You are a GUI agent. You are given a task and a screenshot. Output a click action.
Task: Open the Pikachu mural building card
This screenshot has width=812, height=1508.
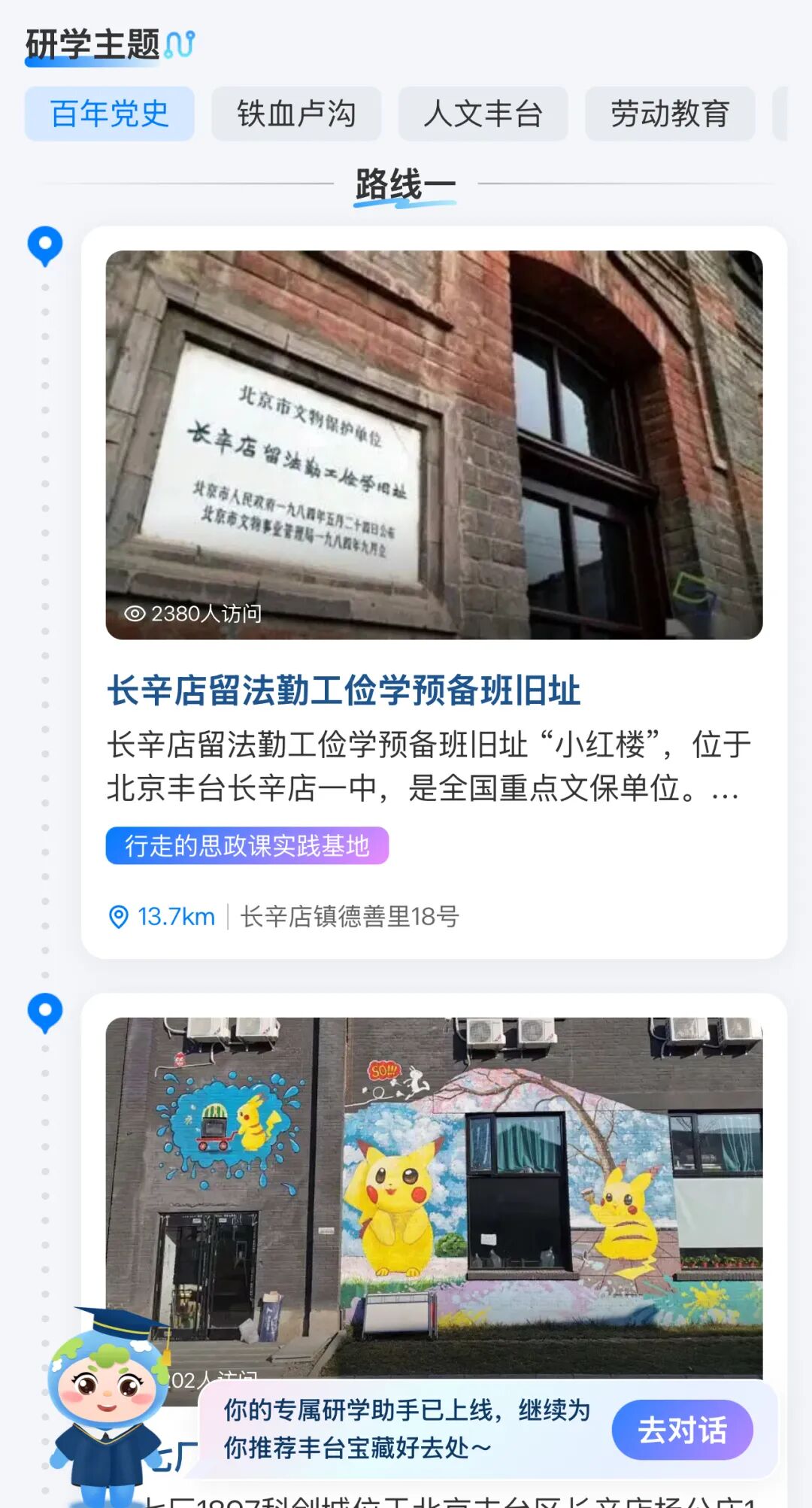434,1196
